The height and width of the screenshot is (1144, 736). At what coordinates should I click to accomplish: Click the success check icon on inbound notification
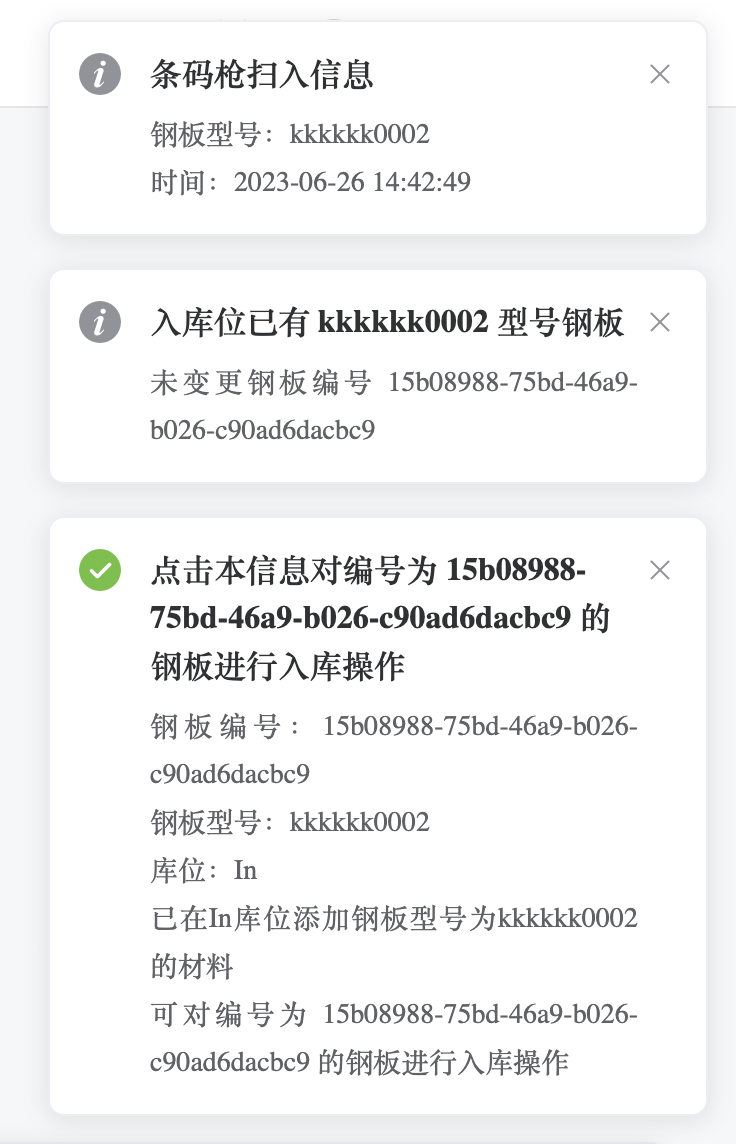(99, 571)
